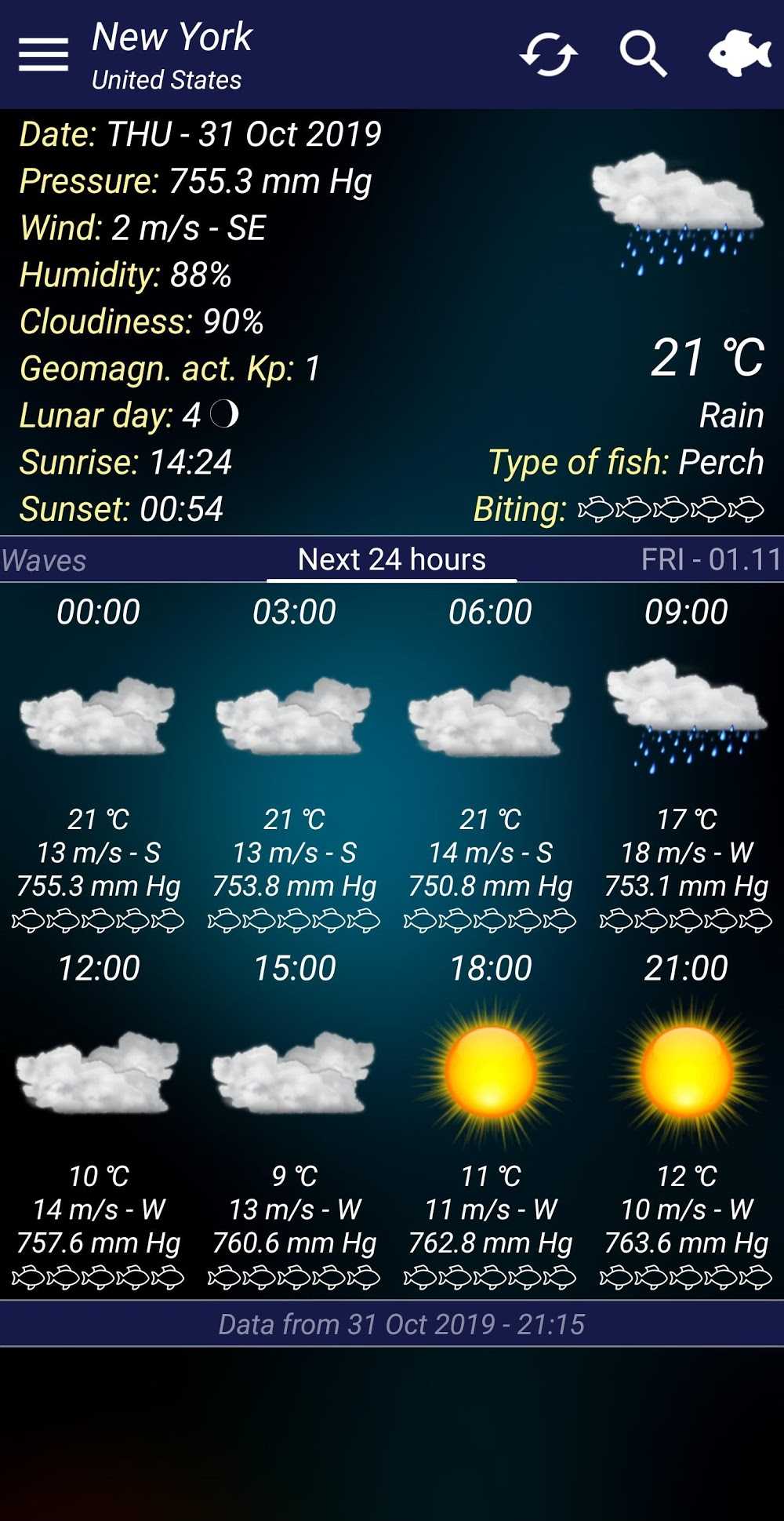The image size is (784, 1521).
Task: Click the lunar phase icon beside Lunar day 4
Action: [x=225, y=415]
